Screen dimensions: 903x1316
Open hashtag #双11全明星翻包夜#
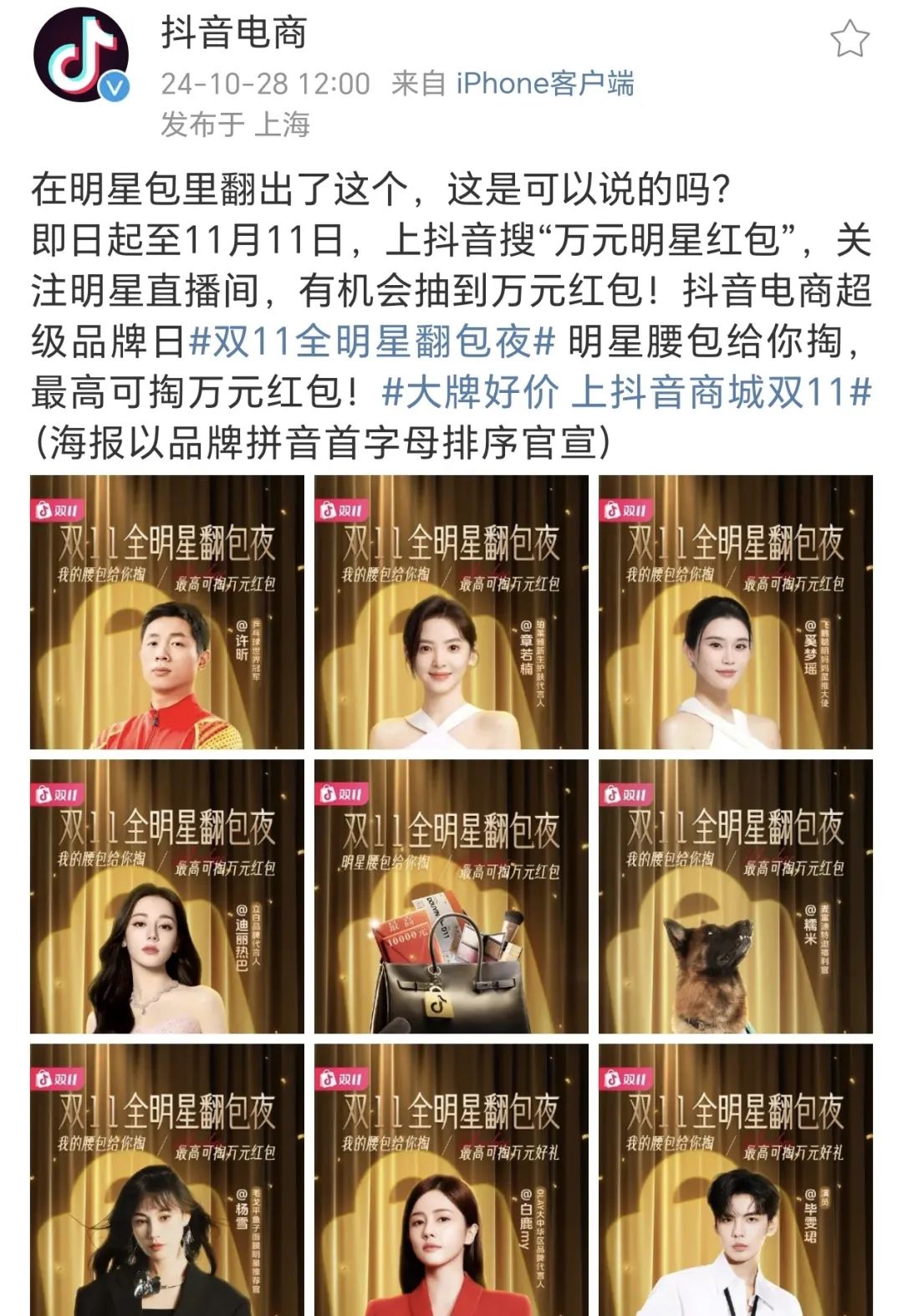point(373,341)
